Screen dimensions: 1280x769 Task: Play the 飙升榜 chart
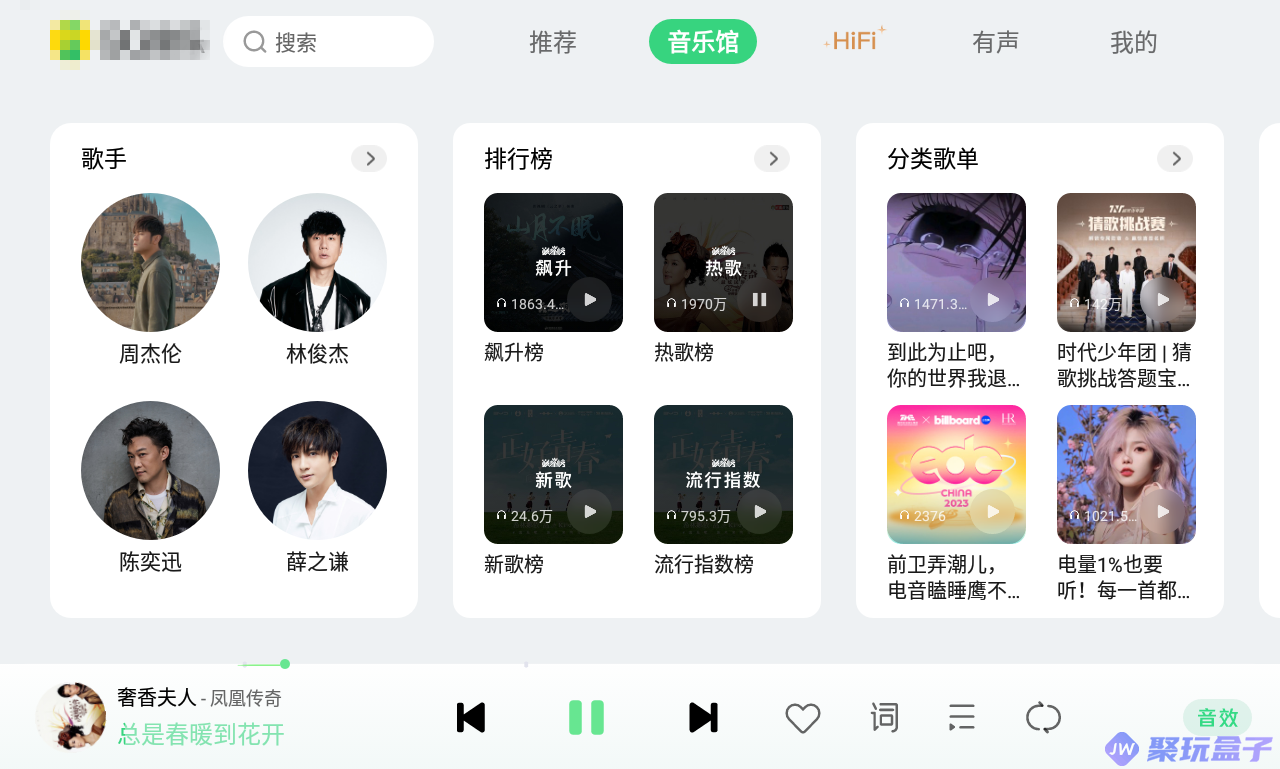click(590, 299)
